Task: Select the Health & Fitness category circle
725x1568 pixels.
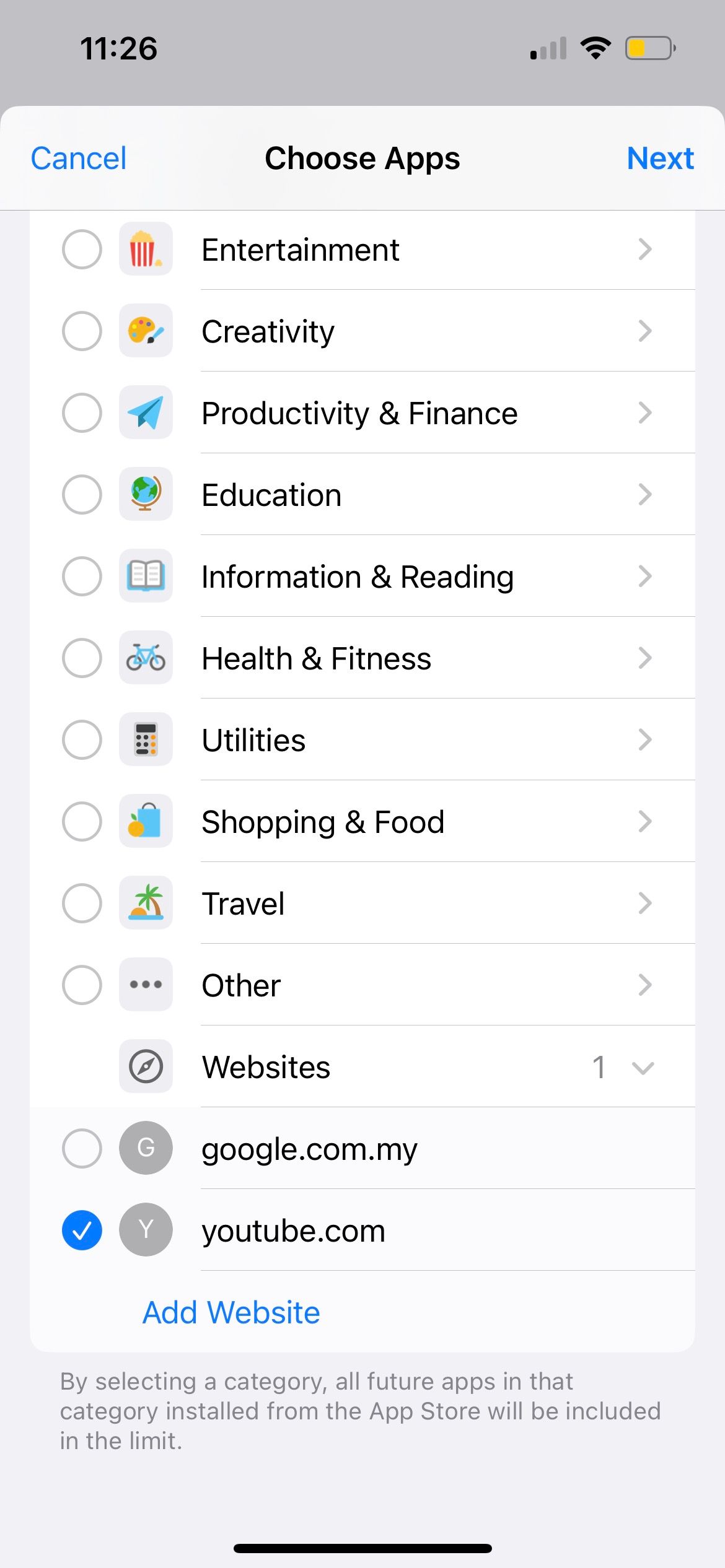Action: pyautogui.click(x=82, y=658)
